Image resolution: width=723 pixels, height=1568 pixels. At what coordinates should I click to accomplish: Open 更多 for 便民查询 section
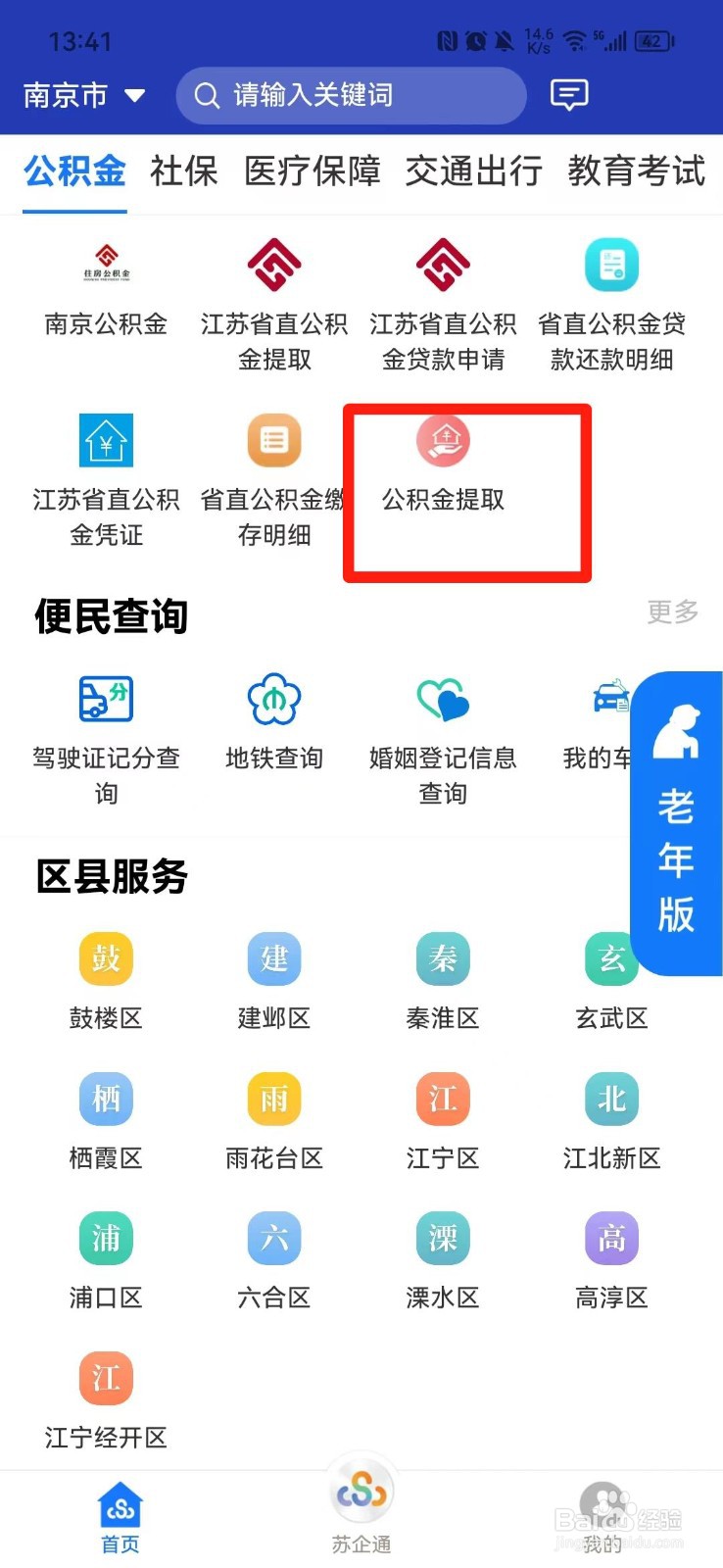pos(671,613)
